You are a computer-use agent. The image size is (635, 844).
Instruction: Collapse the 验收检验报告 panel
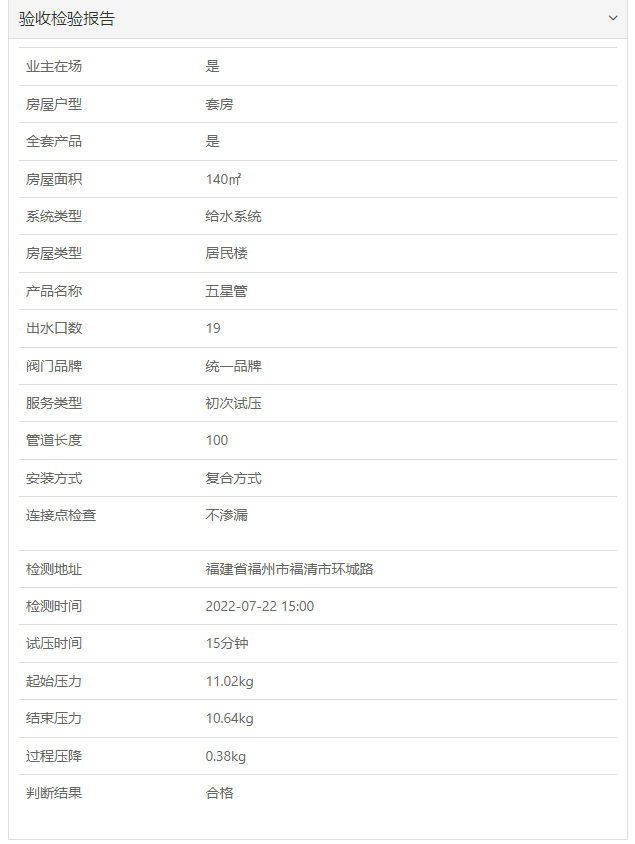tap(612, 19)
